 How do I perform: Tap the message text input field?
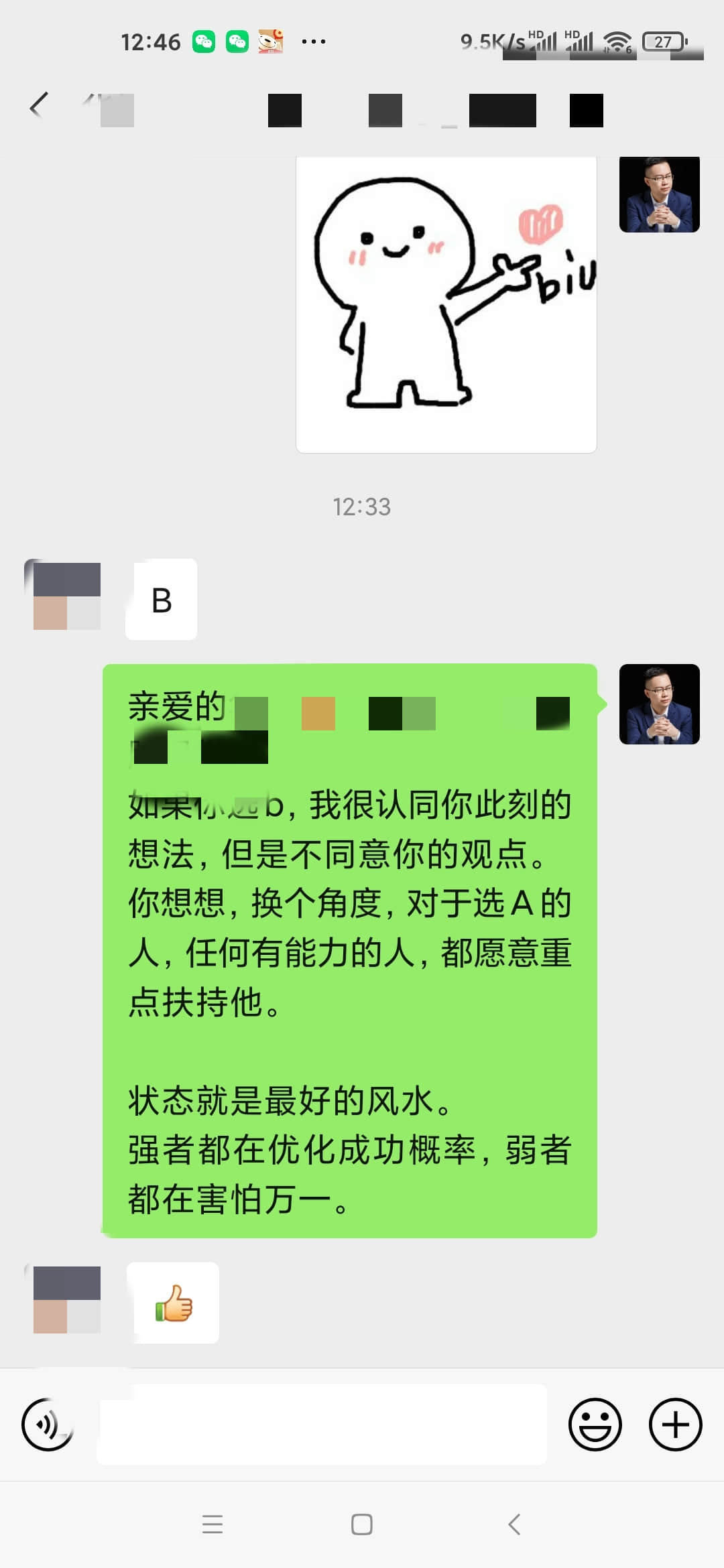pyautogui.click(x=322, y=1424)
